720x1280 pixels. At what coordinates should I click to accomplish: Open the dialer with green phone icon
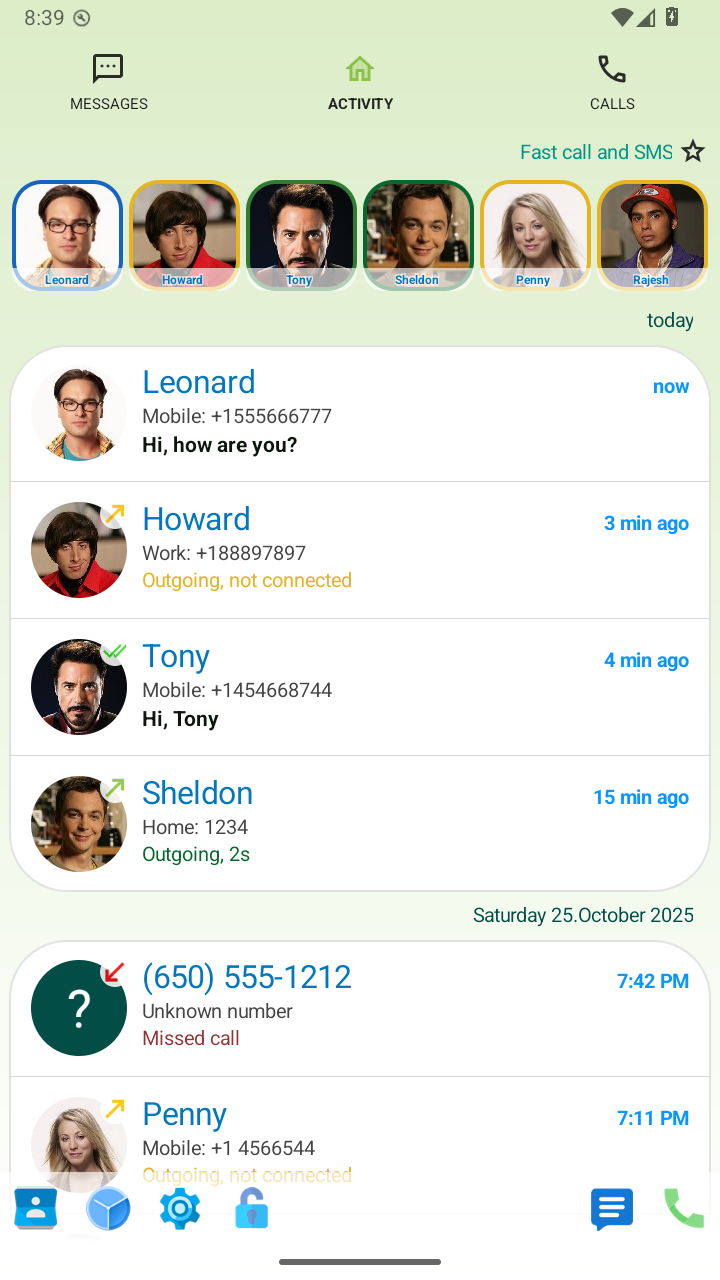pyautogui.click(x=684, y=1210)
